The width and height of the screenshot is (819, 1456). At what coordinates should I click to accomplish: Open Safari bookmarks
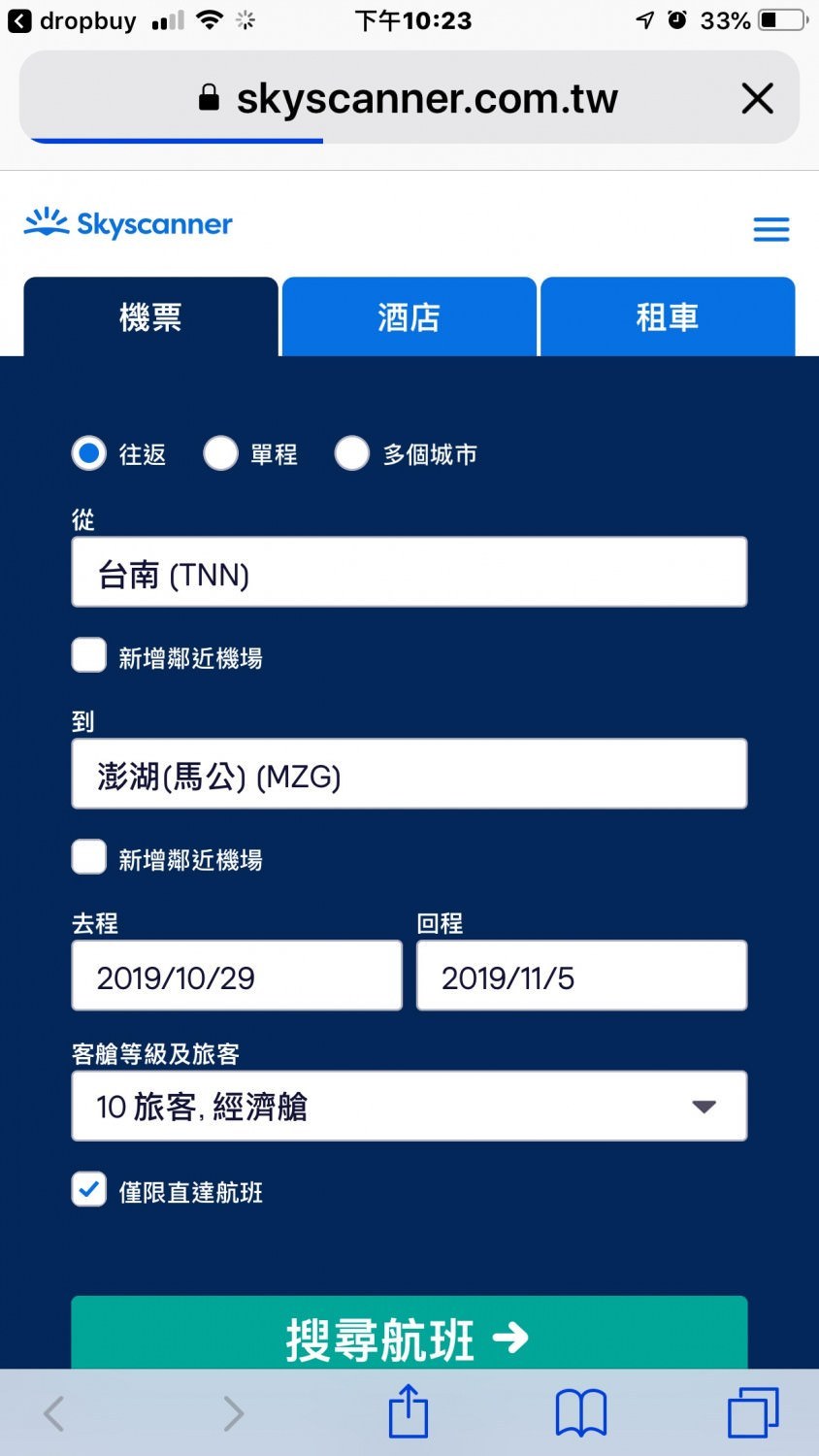pyautogui.click(x=580, y=1412)
